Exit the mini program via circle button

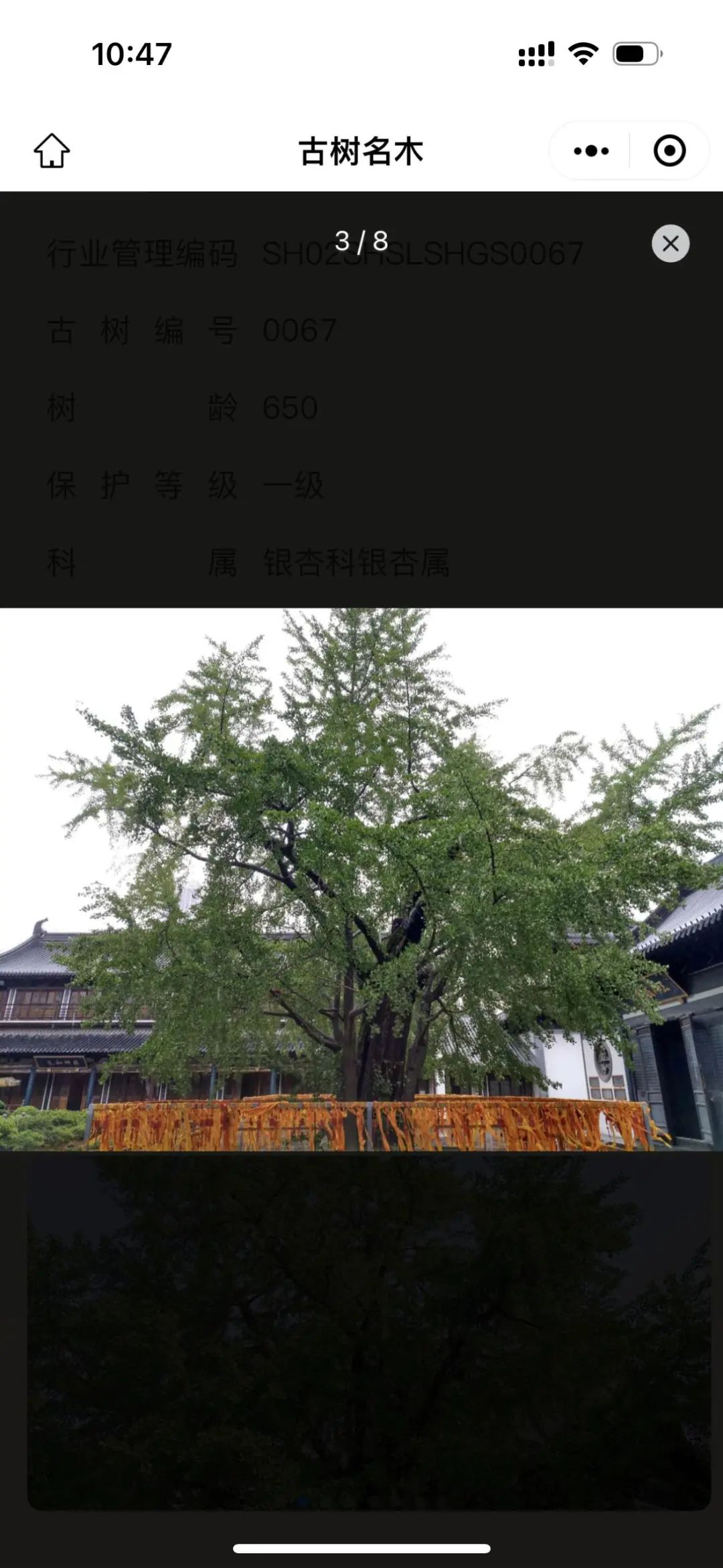coord(669,151)
